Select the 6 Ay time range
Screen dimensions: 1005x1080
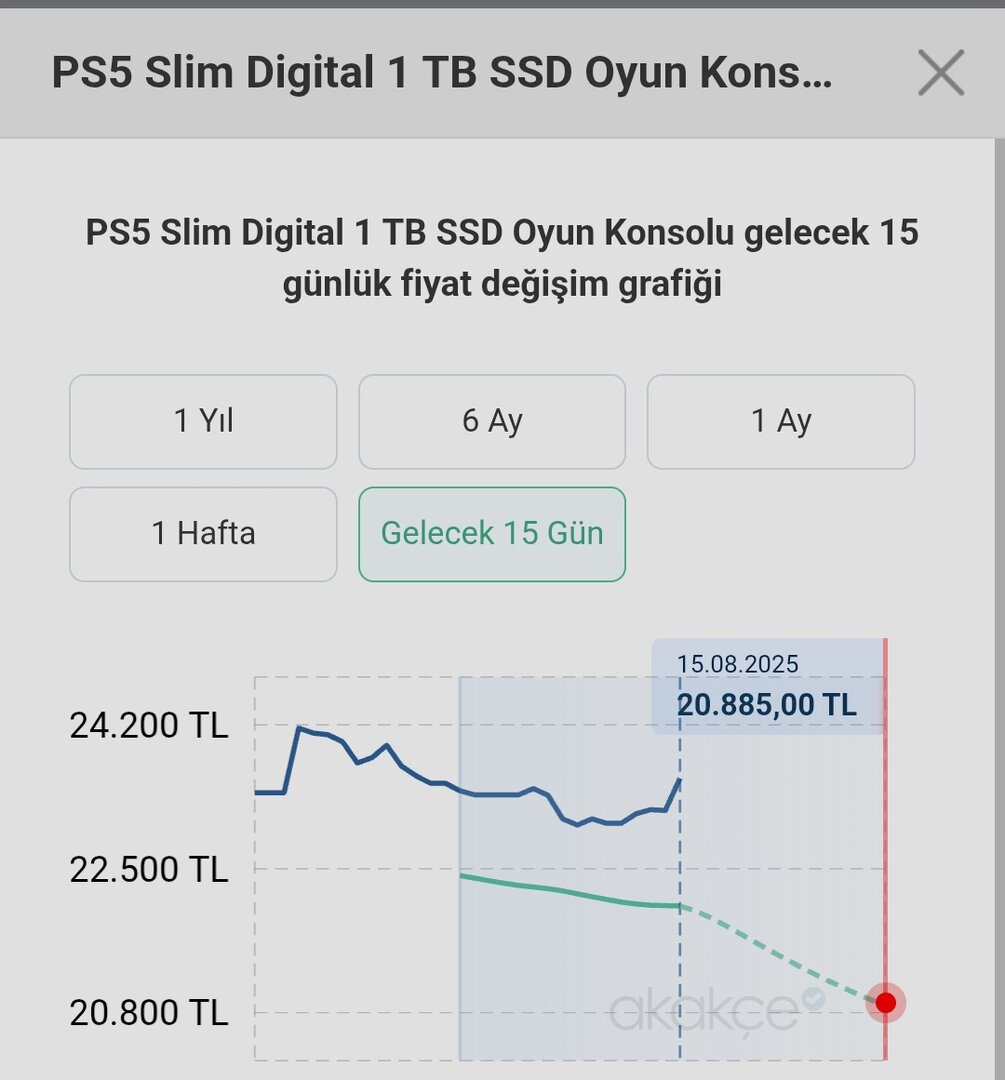click(x=492, y=421)
